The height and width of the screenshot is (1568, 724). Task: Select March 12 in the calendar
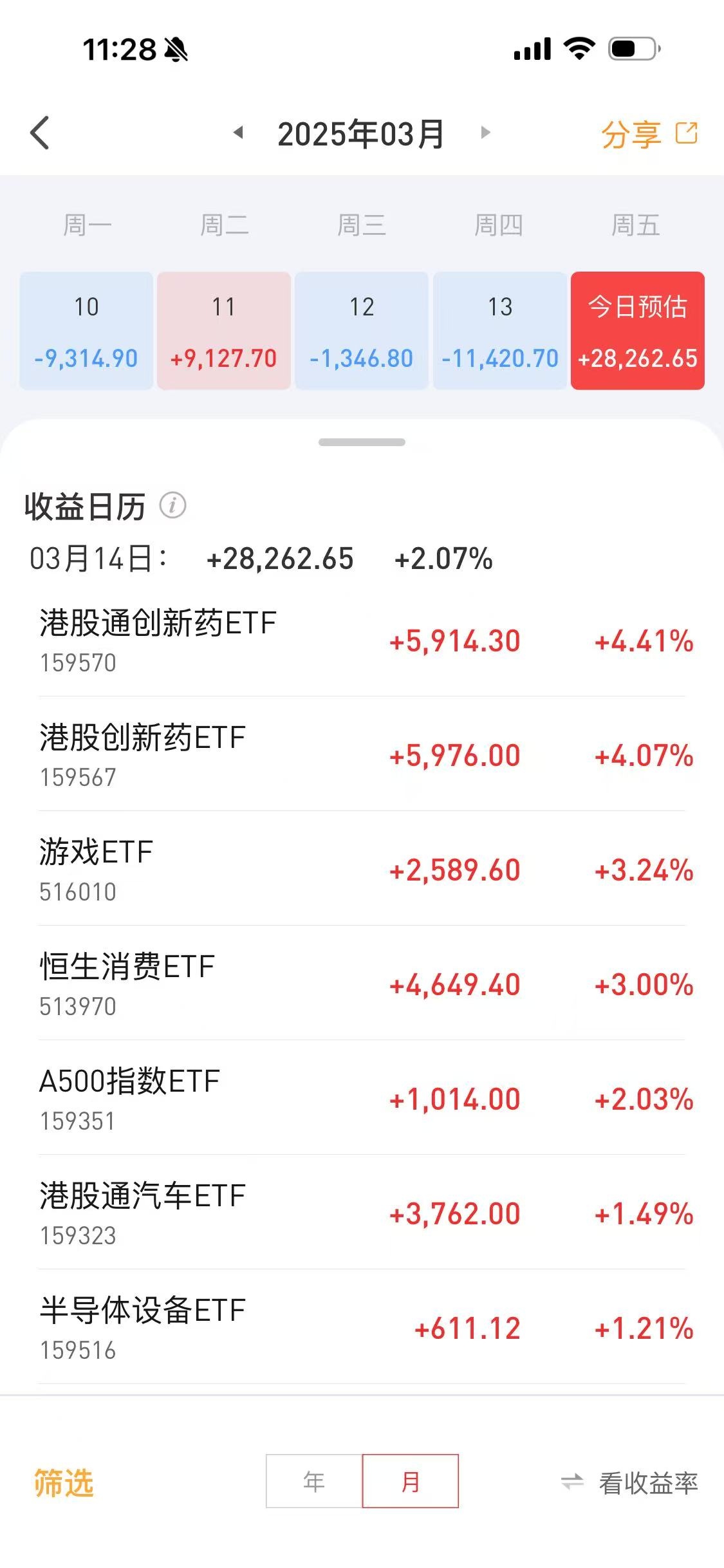coord(362,331)
